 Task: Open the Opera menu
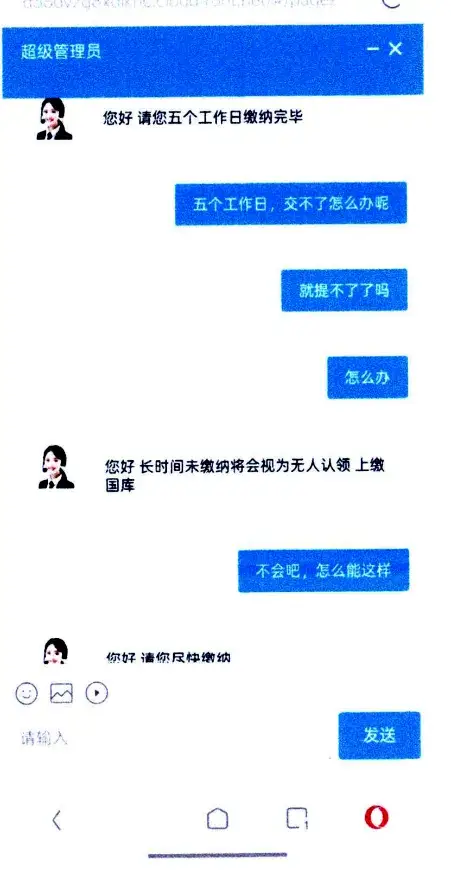[x=376, y=817]
